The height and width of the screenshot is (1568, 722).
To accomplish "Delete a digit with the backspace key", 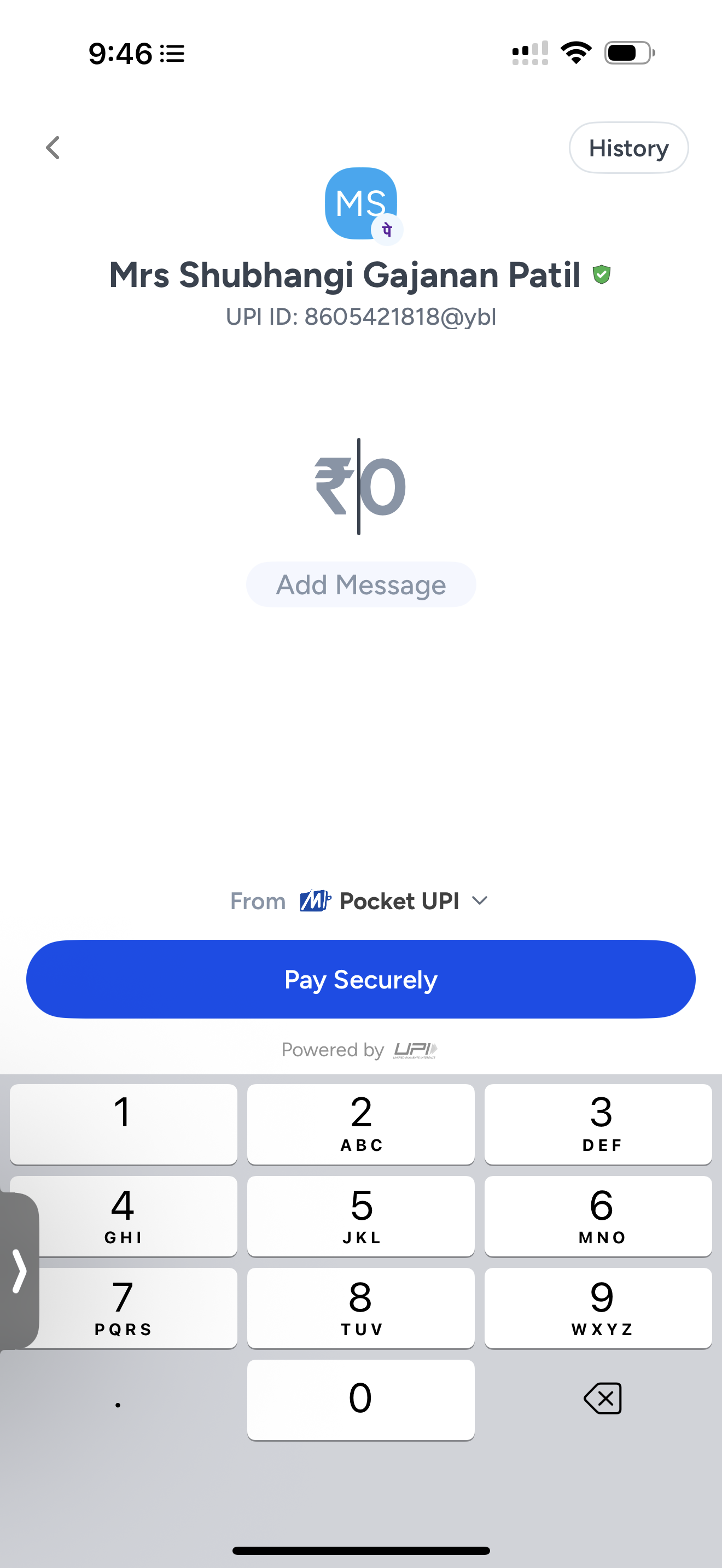I will [x=602, y=1398].
